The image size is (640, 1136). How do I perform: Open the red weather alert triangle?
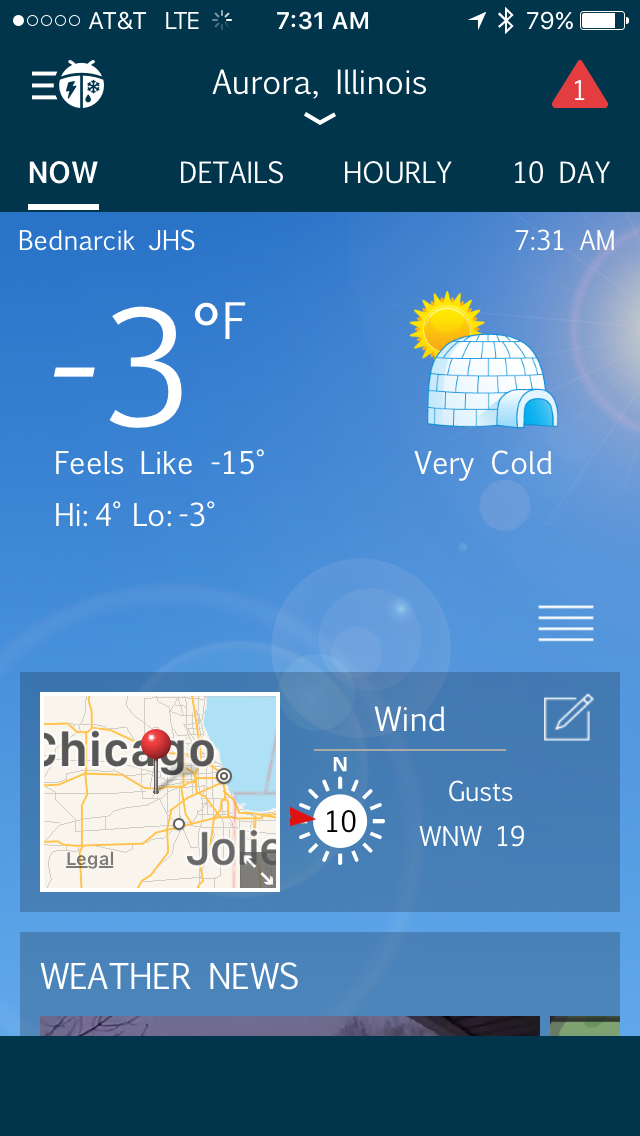pos(579,86)
